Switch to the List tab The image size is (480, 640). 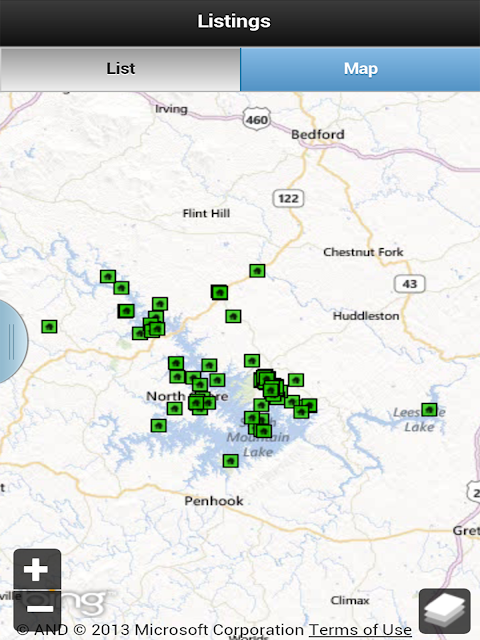tap(120, 69)
